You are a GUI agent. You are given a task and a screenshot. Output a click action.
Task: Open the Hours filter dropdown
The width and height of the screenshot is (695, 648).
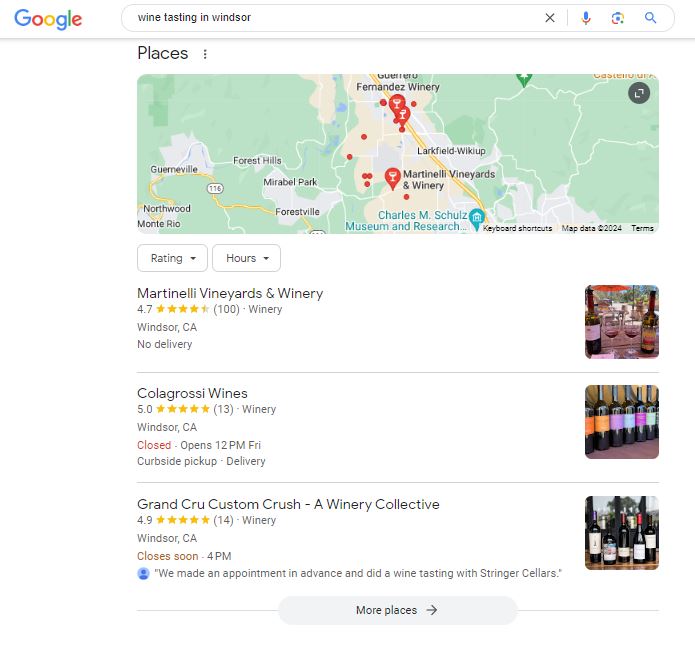pos(246,258)
